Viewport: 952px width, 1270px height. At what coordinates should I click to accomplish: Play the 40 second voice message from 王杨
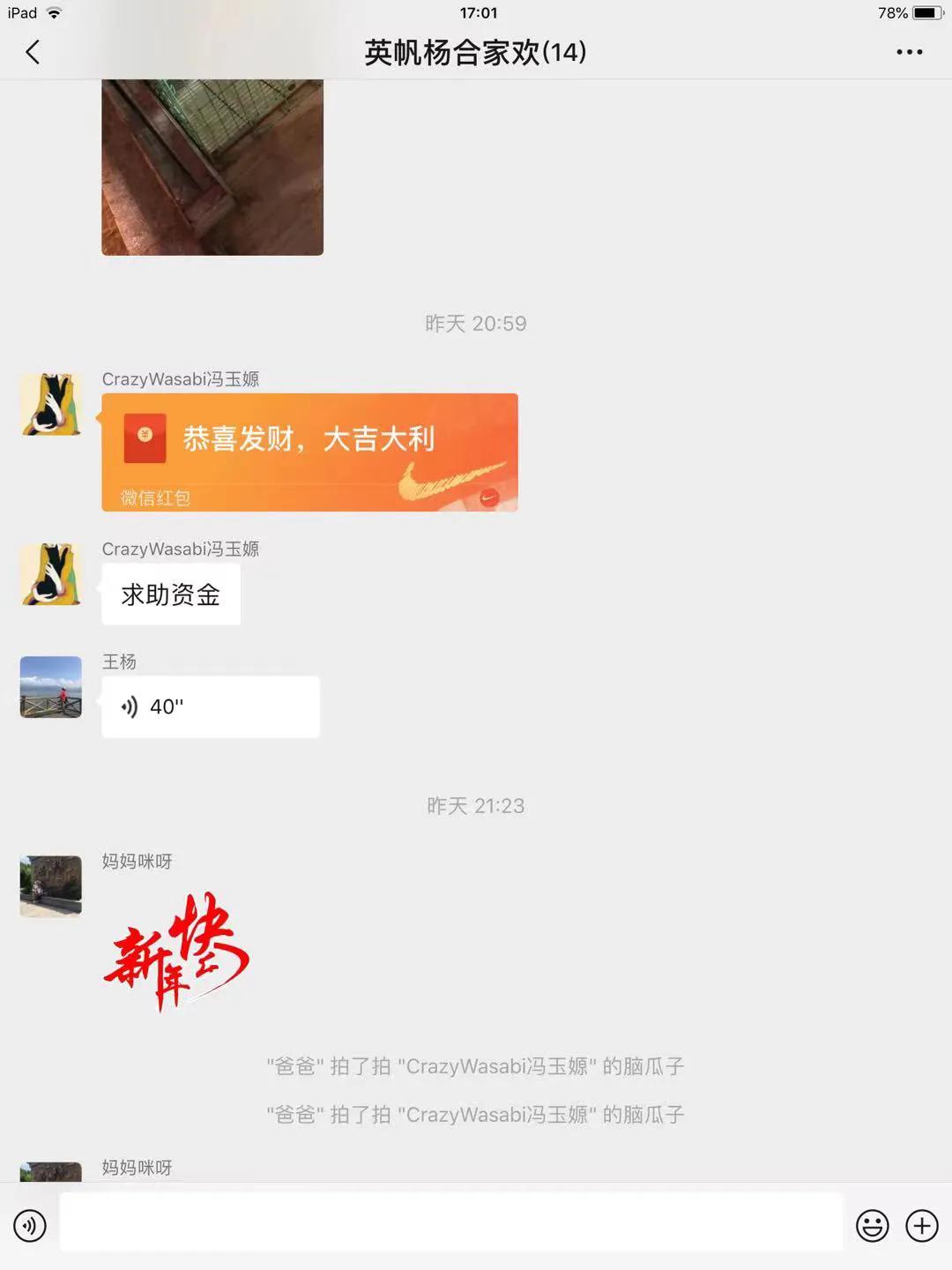tap(210, 706)
